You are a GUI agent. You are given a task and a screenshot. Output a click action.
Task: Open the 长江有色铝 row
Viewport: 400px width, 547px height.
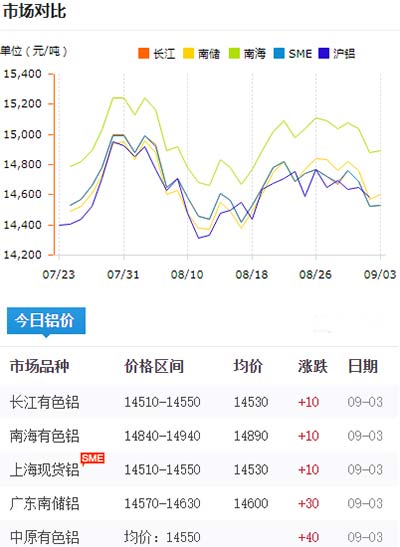200,402
